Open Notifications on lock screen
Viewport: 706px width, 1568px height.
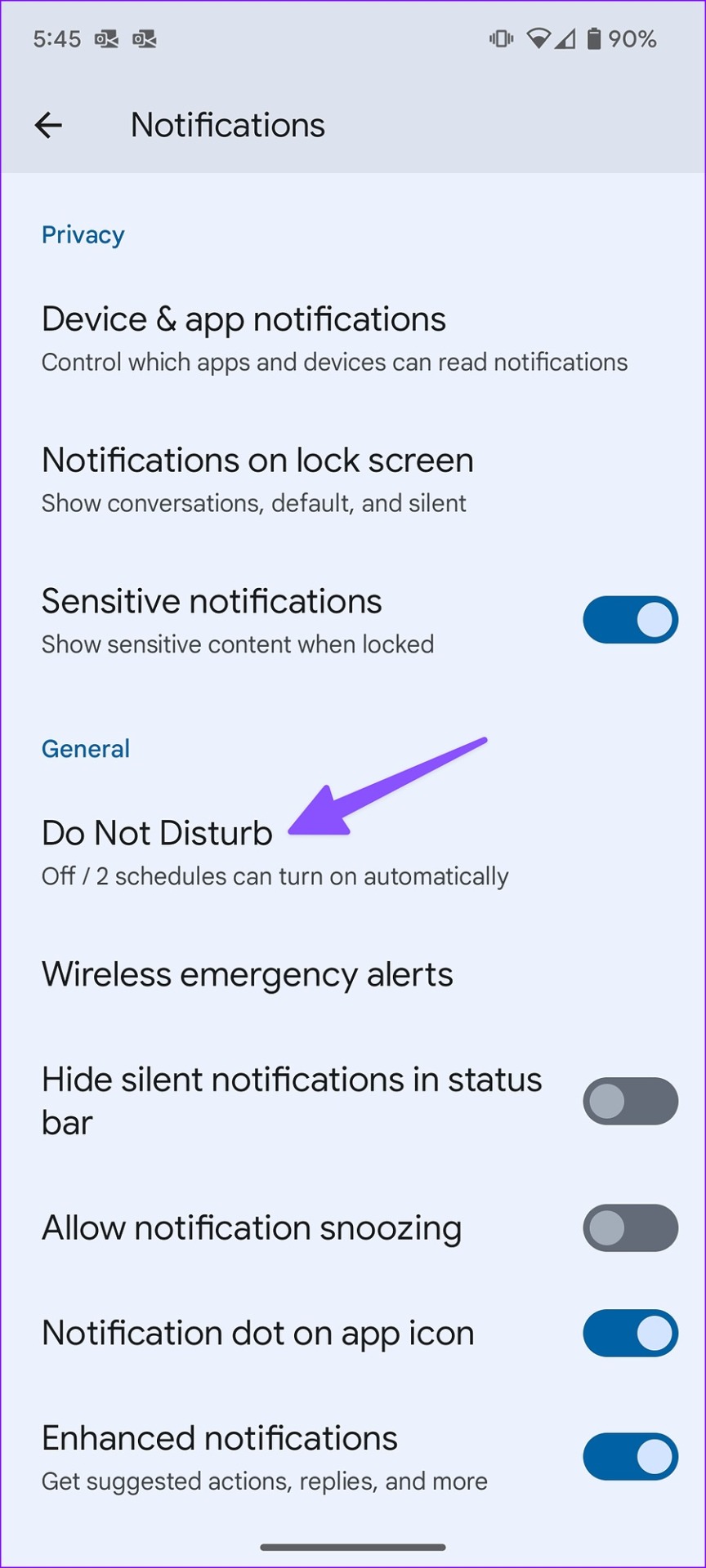tap(353, 480)
